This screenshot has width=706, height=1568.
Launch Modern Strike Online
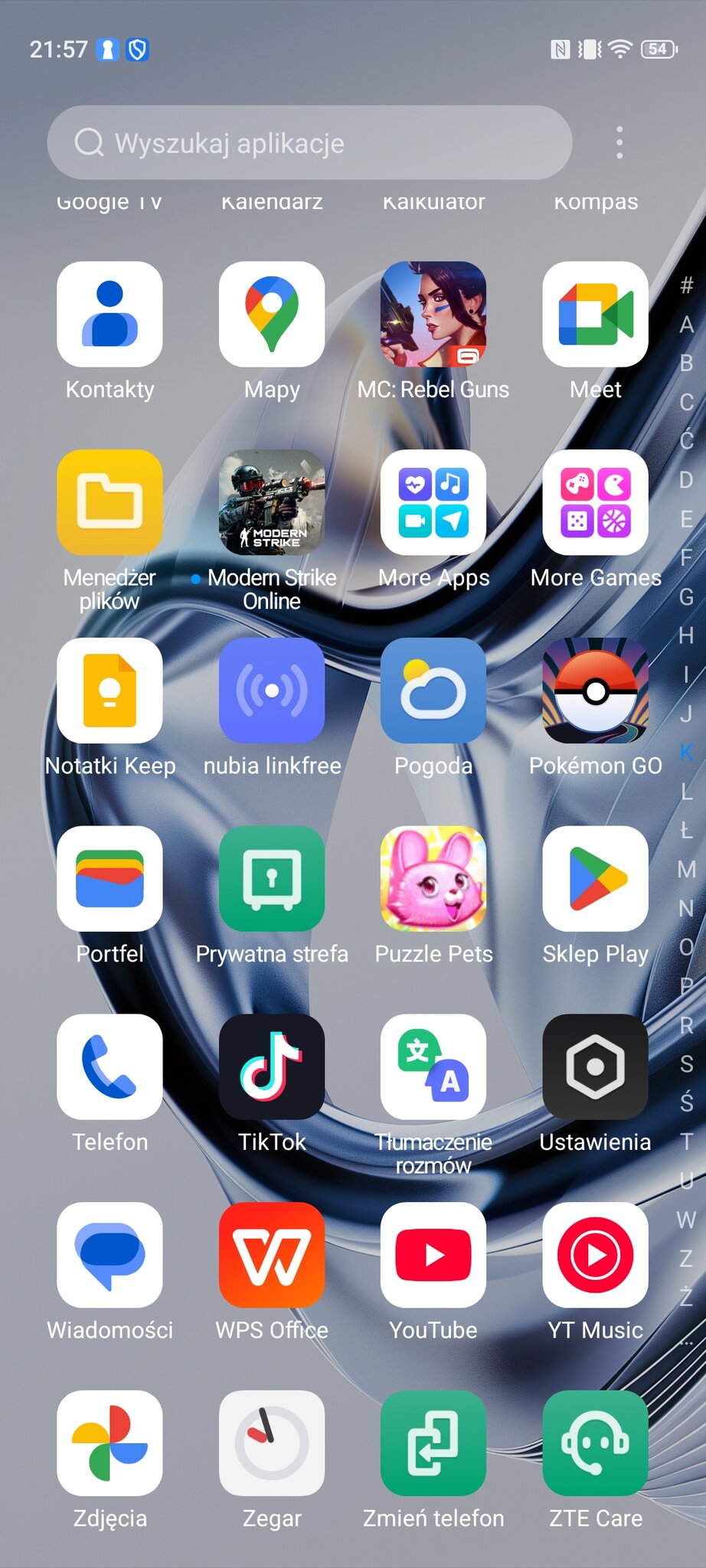[x=272, y=503]
